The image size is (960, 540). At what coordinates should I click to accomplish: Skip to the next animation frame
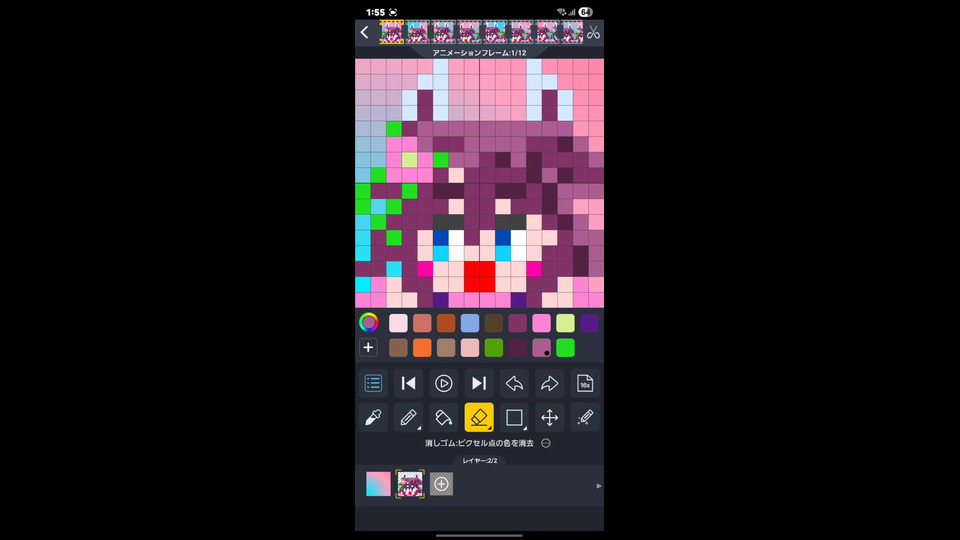(x=479, y=383)
